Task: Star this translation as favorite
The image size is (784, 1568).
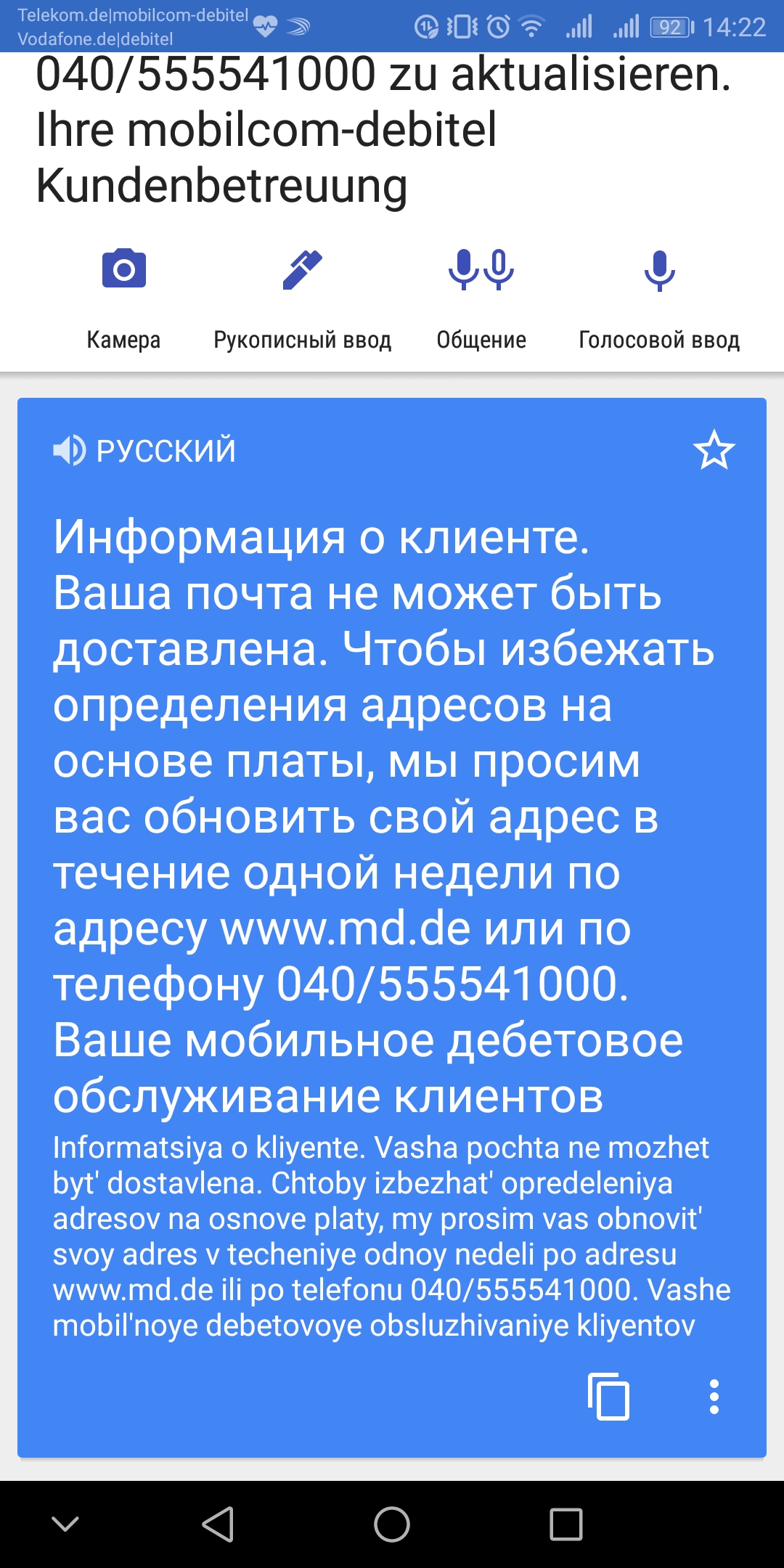Action: [714, 451]
